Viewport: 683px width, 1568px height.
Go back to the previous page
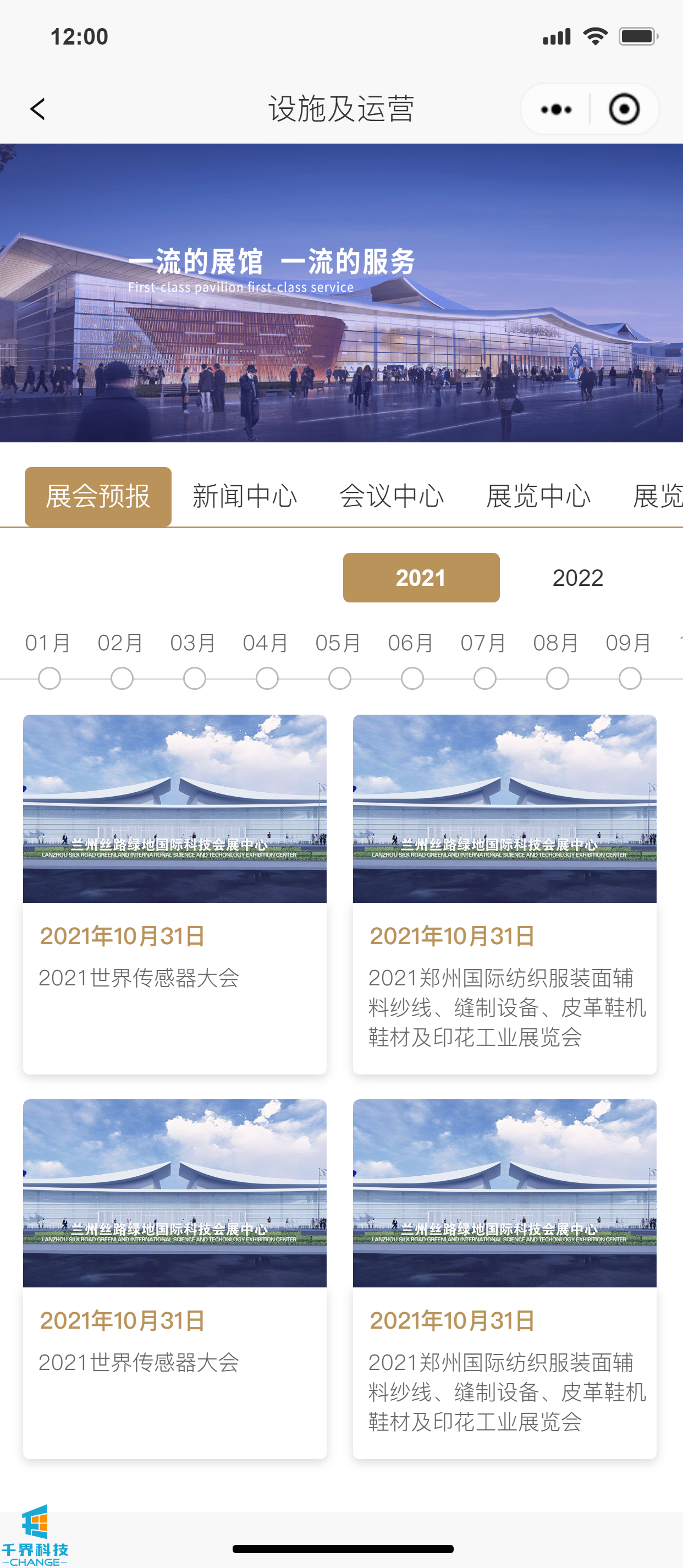coord(38,109)
